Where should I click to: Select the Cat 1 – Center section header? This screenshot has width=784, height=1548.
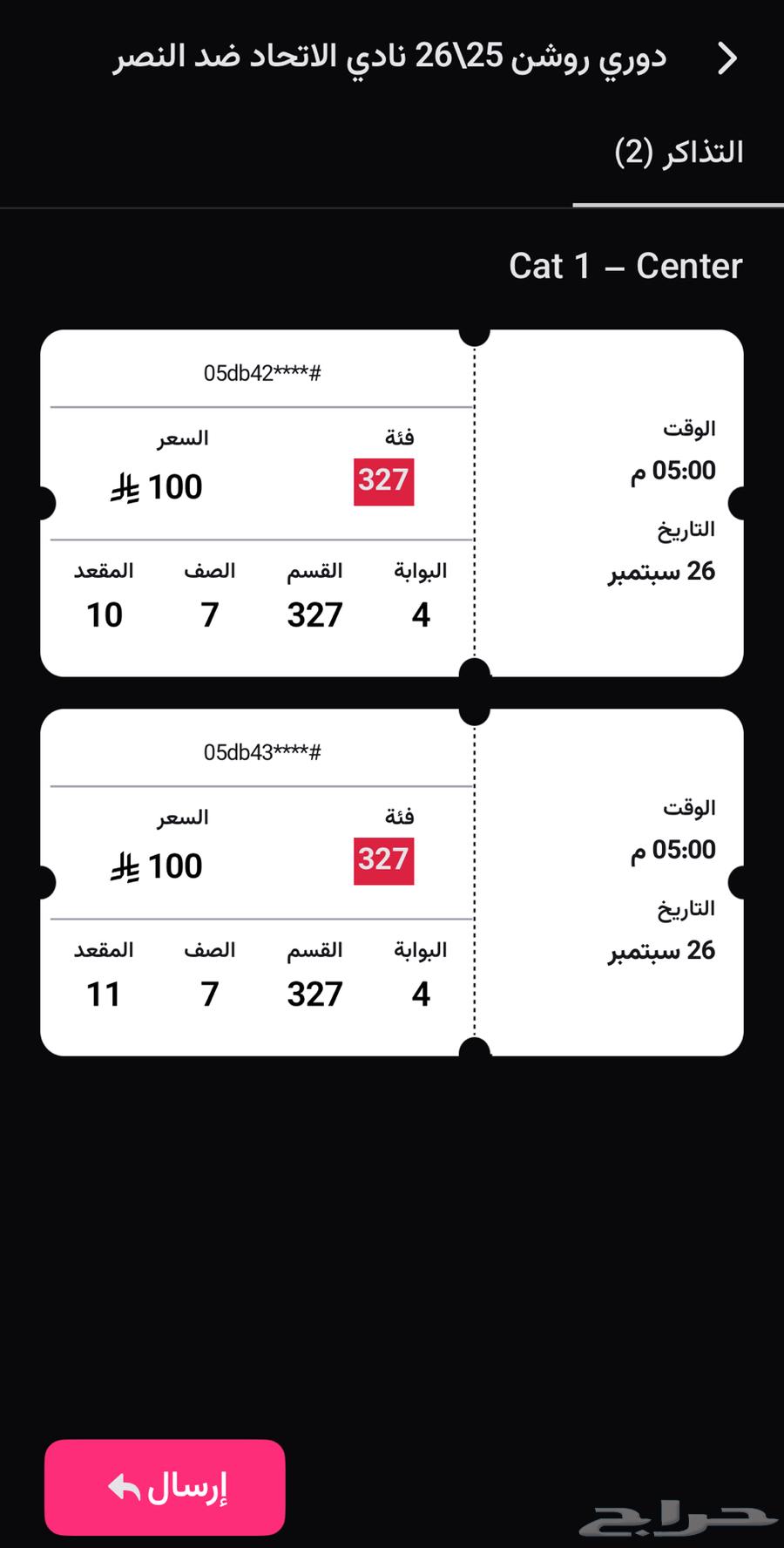coord(625,266)
